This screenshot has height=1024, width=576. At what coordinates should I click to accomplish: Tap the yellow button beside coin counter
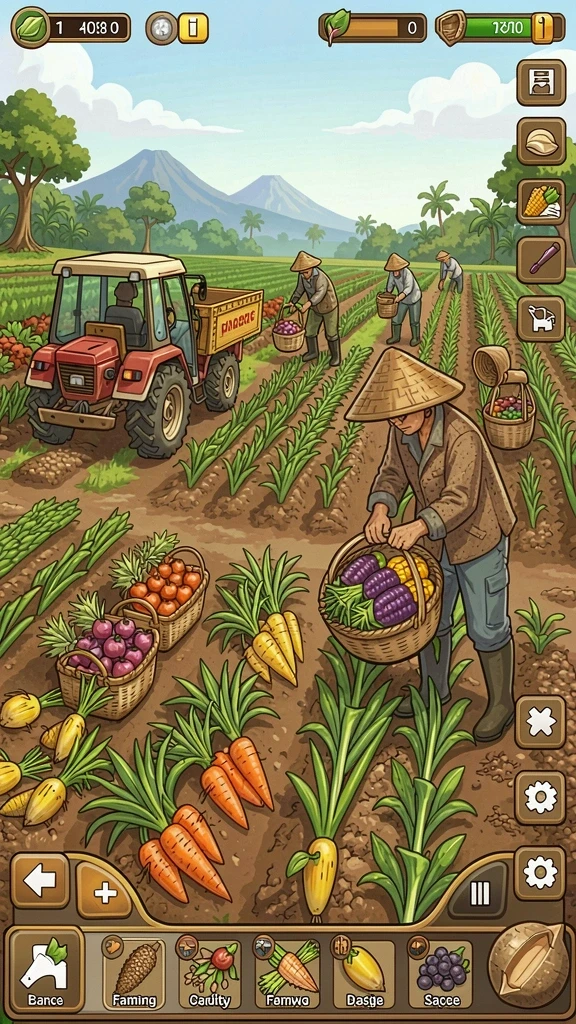coord(193,28)
